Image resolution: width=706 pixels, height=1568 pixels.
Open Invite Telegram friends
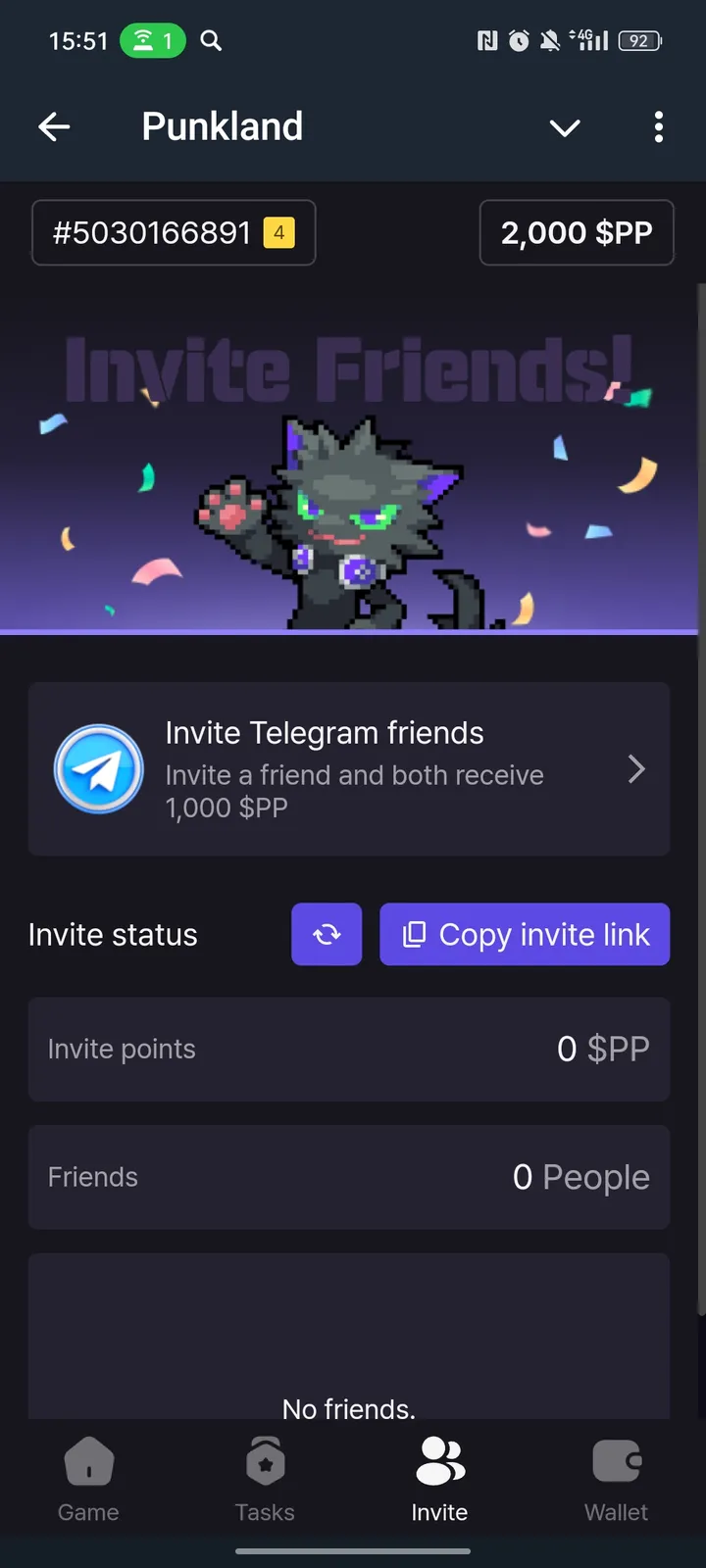tap(349, 769)
